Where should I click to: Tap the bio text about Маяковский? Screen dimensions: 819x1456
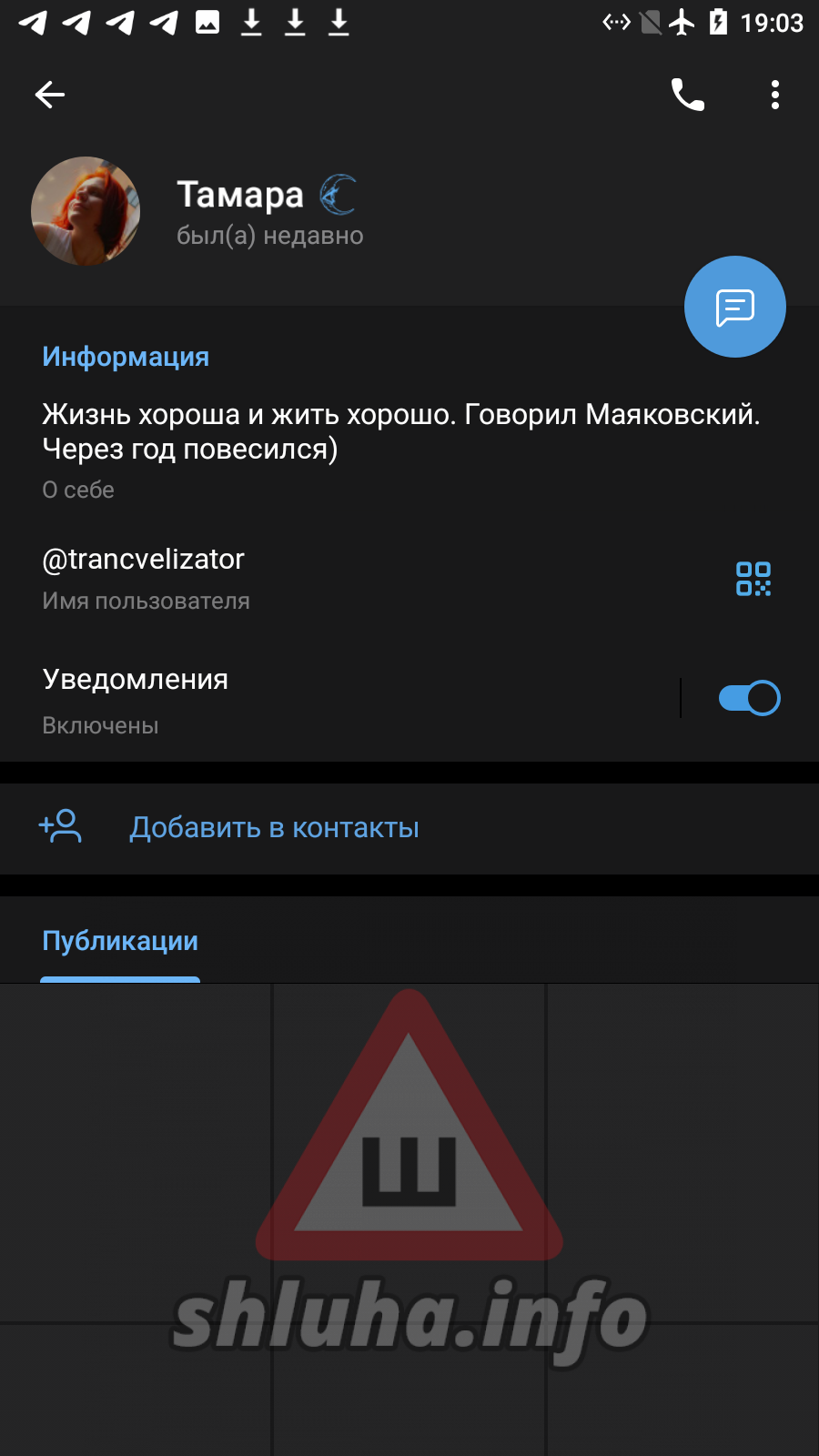[x=400, y=431]
